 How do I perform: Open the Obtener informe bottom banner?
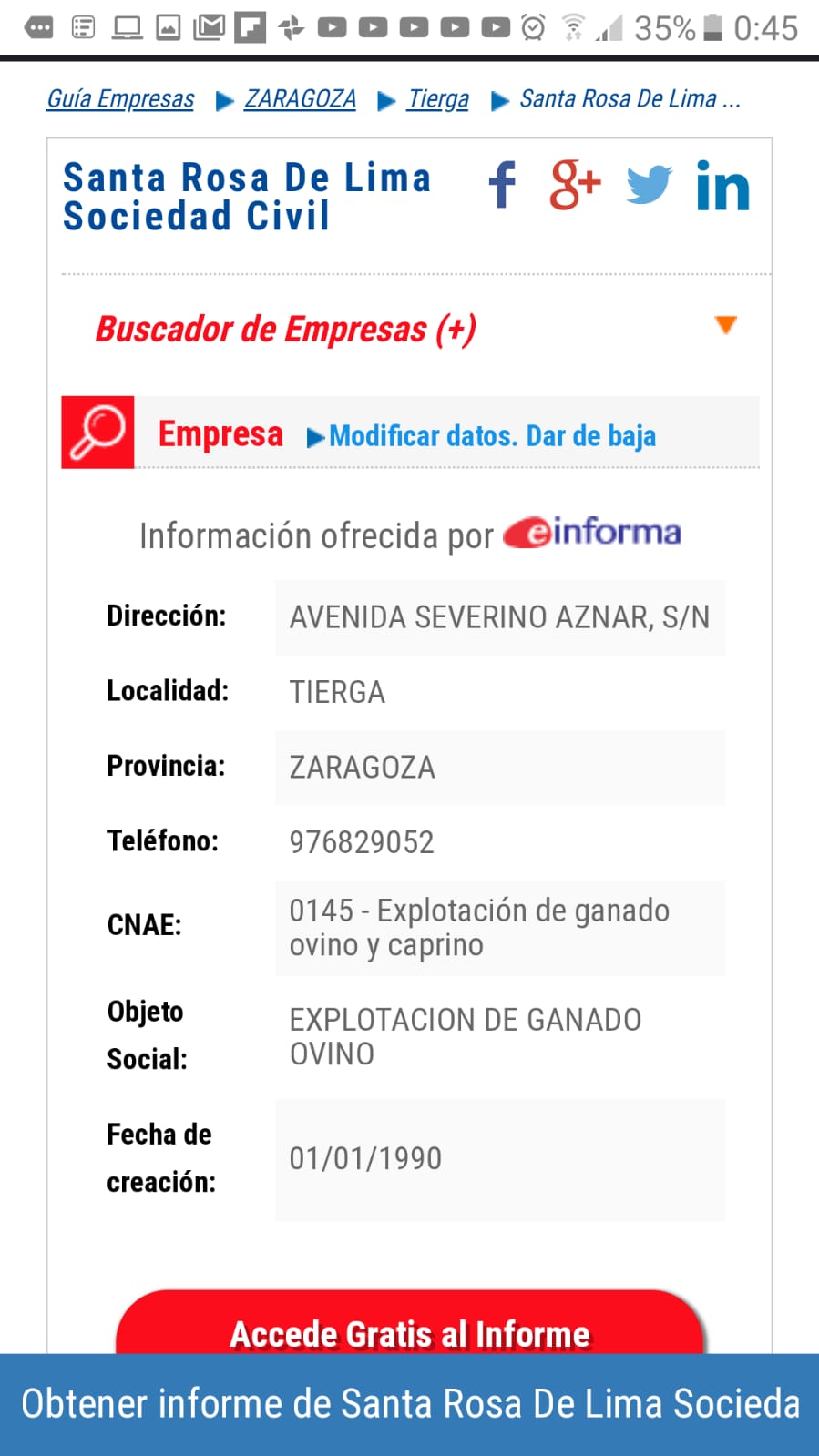pos(410,1404)
